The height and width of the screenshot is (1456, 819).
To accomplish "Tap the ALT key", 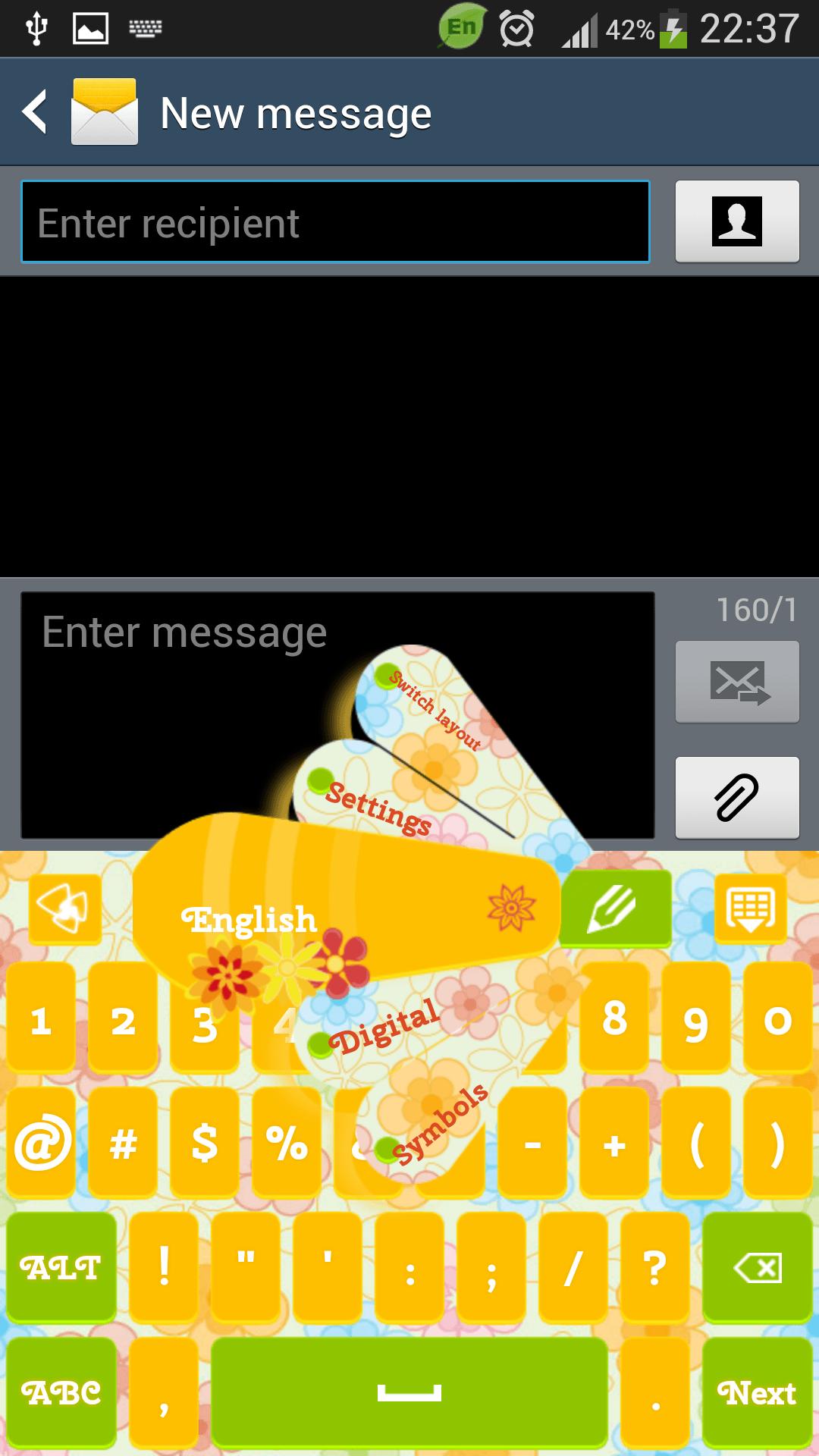I will click(61, 1267).
